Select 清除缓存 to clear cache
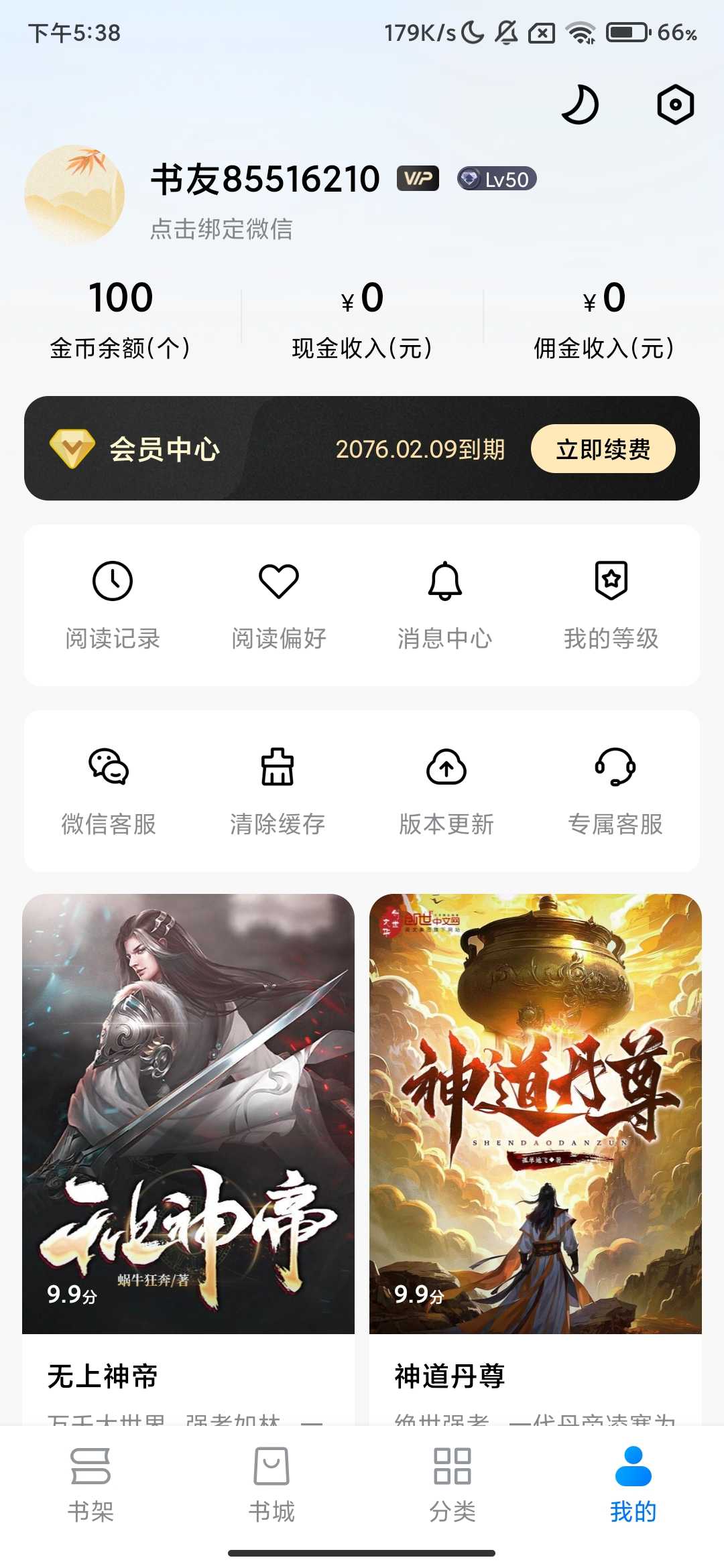 [x=278, y=791]
